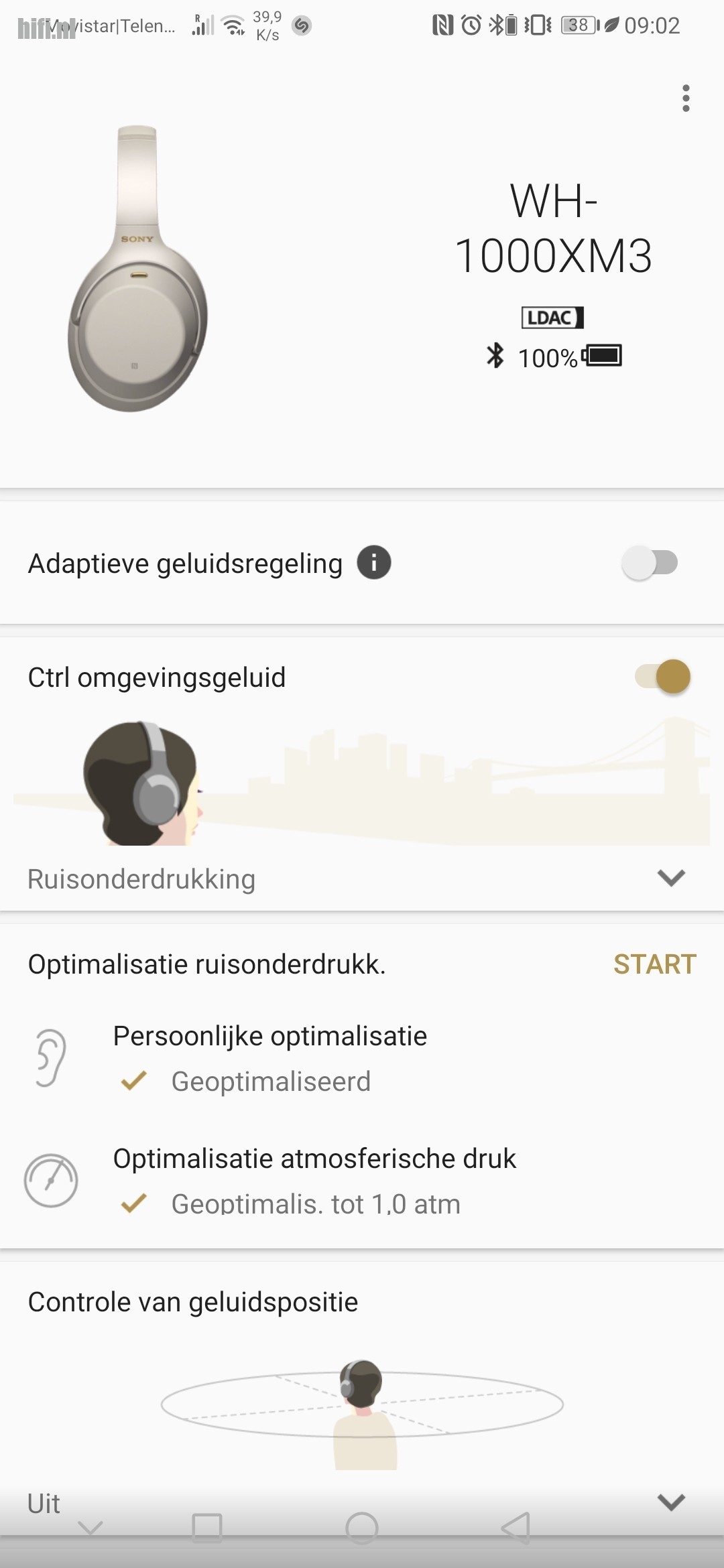Tap START for Optimalisatie ruisonderdrukk.
Viewport: 724px width, 1568px height.
coord(655,964)
